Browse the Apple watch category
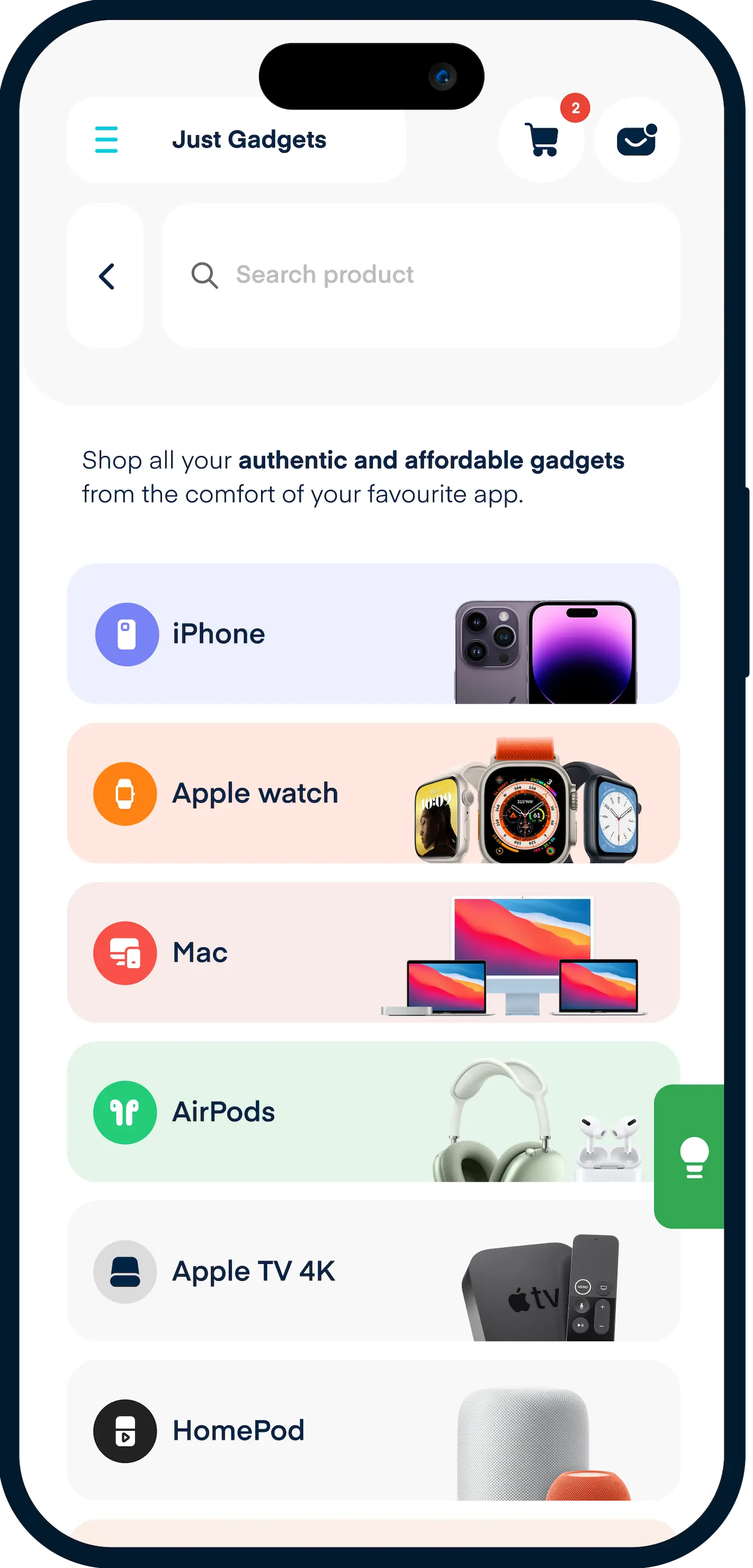 point(373,793)
